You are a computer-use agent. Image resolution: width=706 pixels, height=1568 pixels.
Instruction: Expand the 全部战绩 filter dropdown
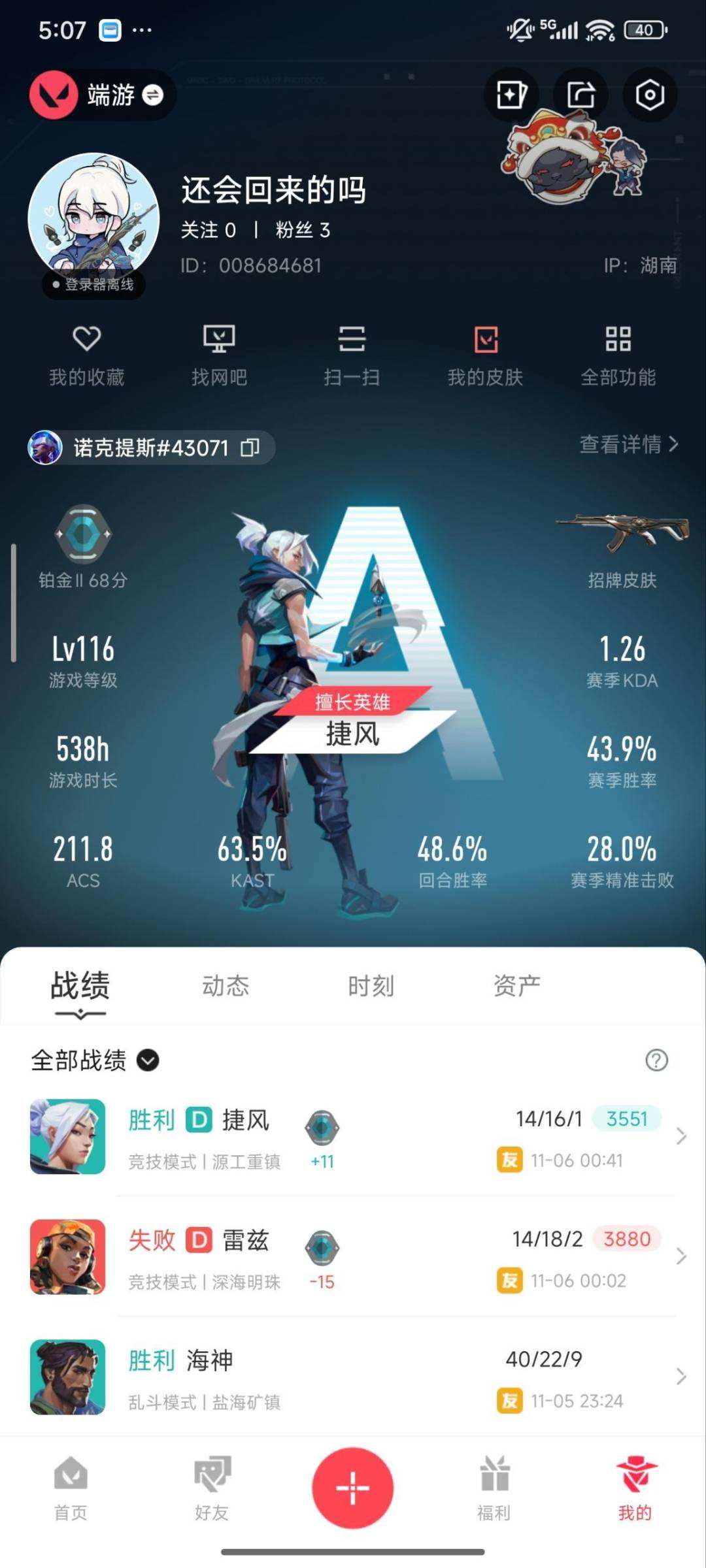coord(148,1060)
